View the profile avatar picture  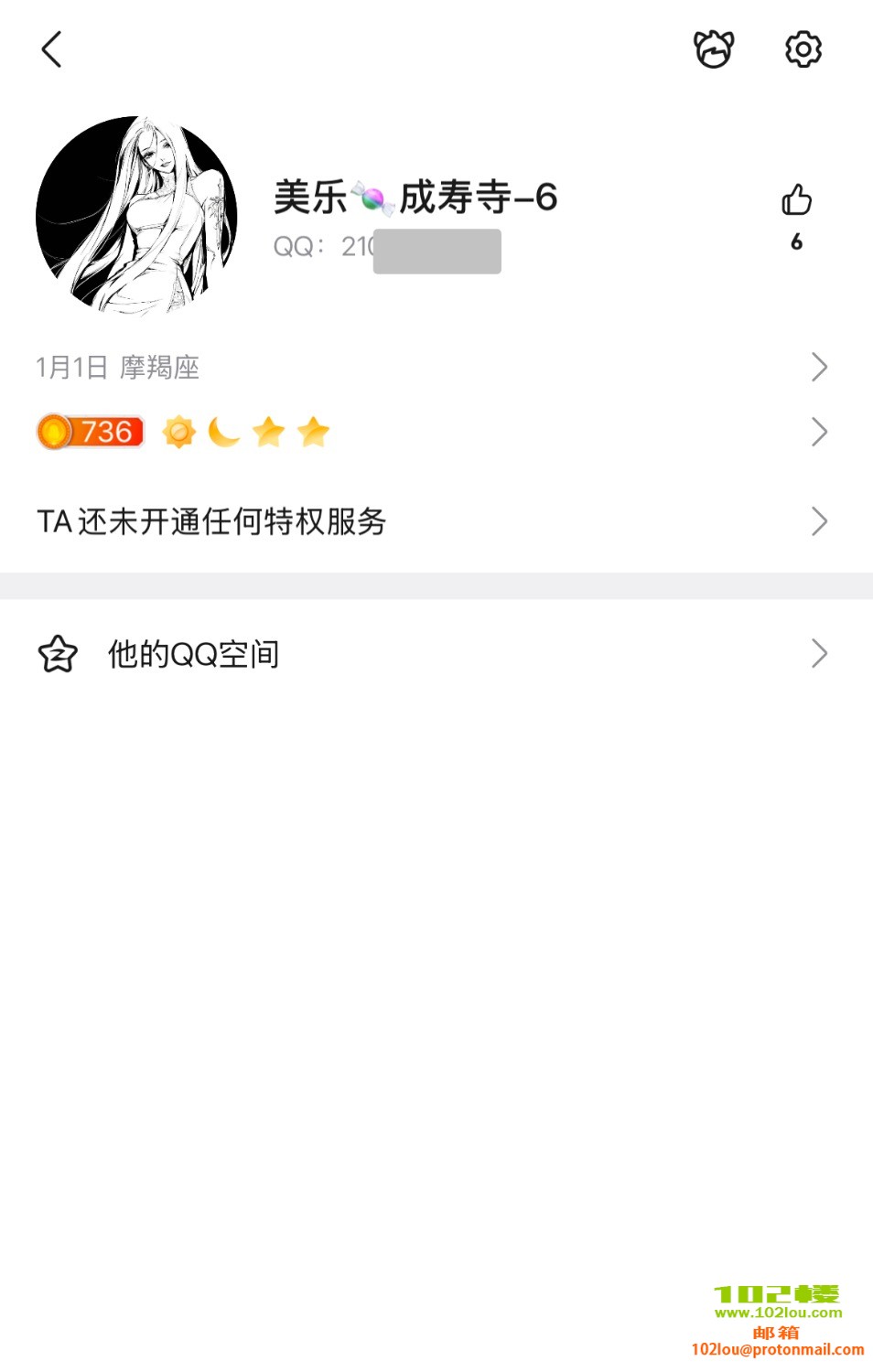coord(136,216)
